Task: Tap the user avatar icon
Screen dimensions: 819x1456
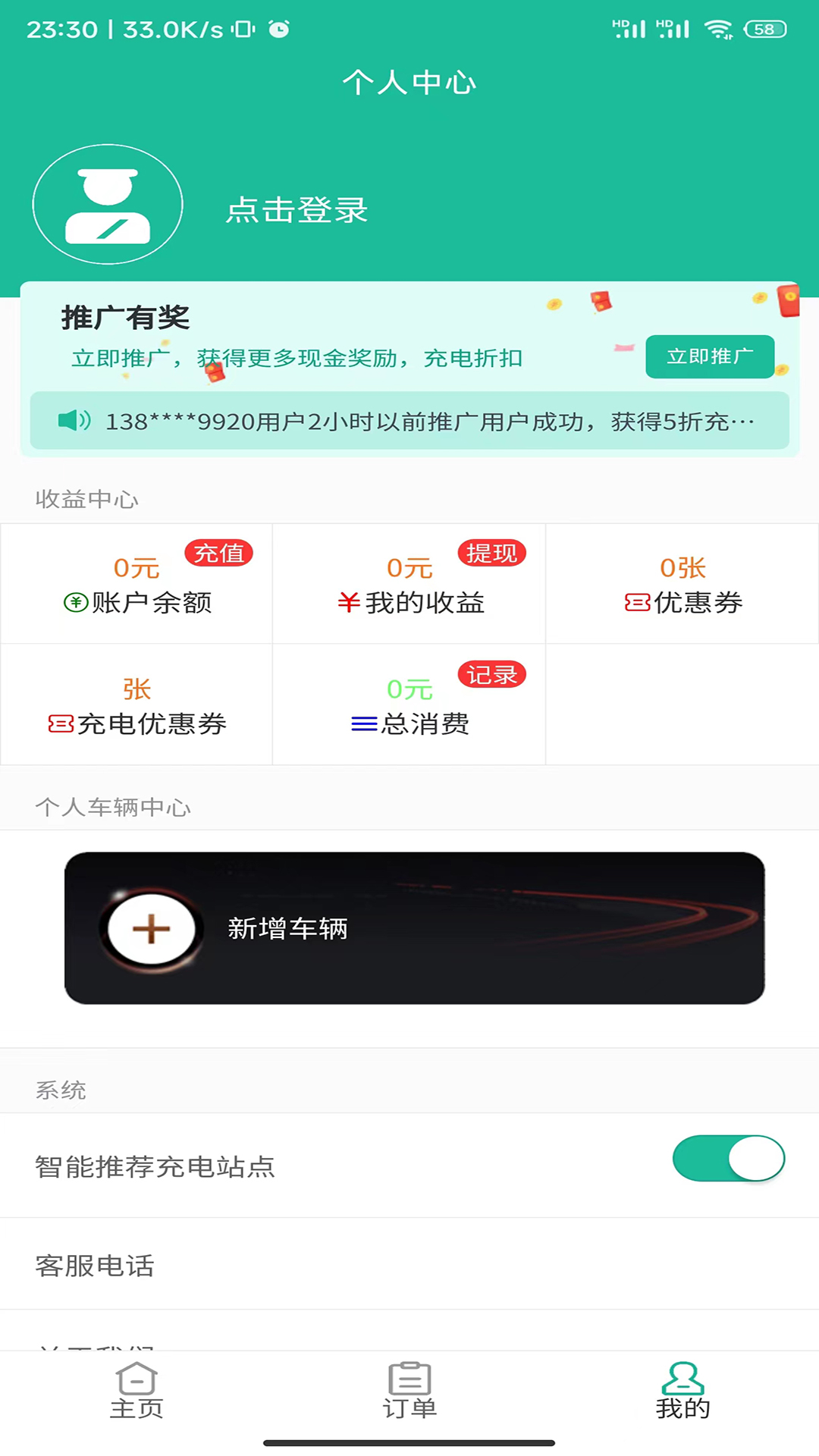Action: 108,203
